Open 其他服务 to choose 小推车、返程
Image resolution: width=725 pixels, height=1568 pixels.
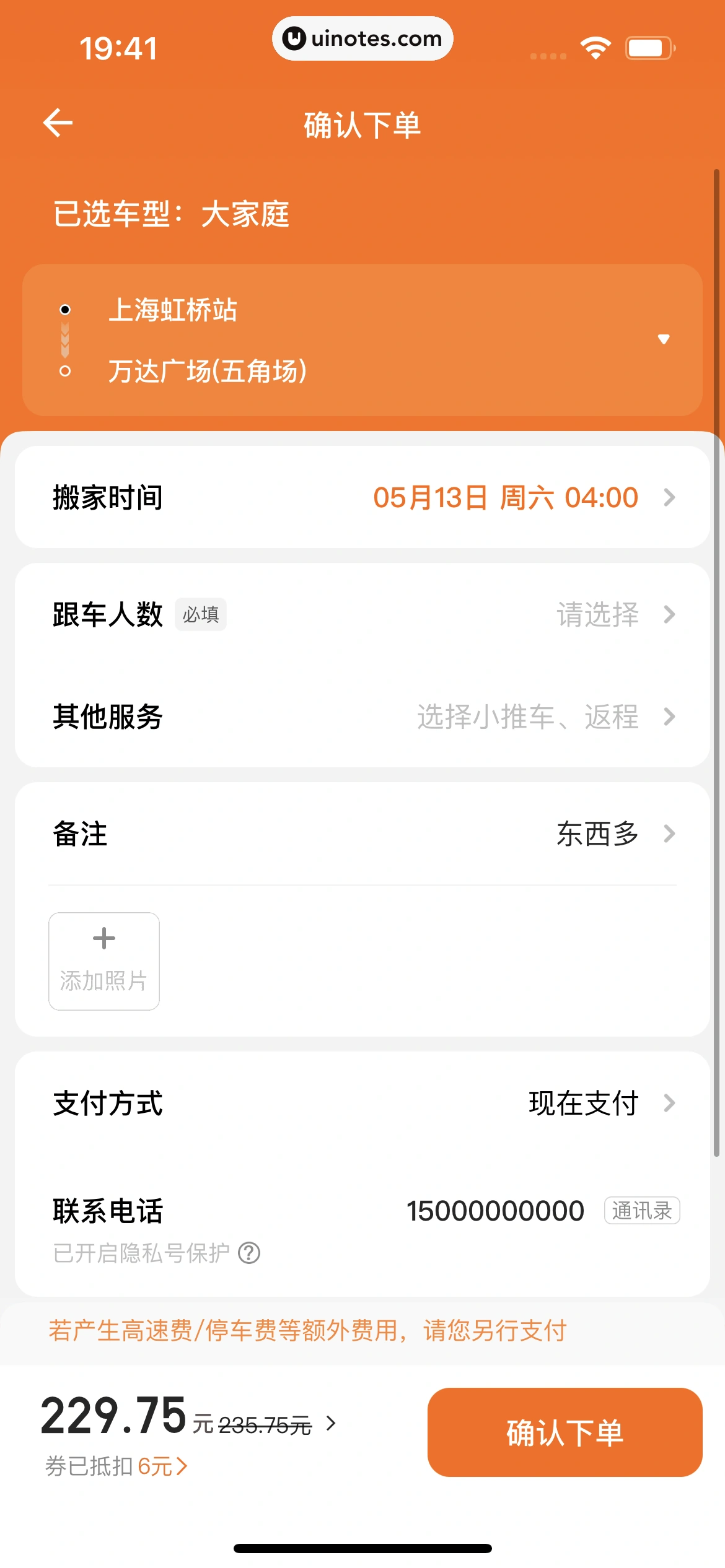[529, 717]
